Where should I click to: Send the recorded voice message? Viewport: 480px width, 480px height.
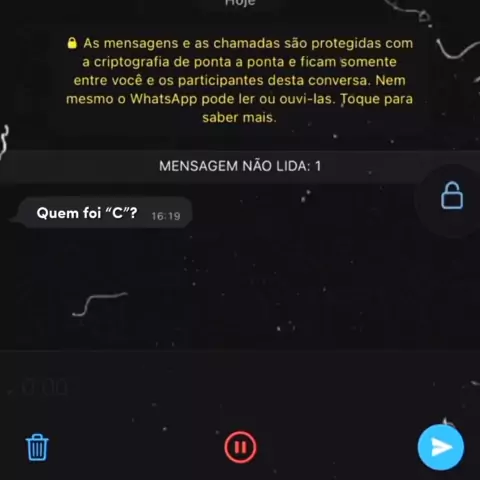441,447
